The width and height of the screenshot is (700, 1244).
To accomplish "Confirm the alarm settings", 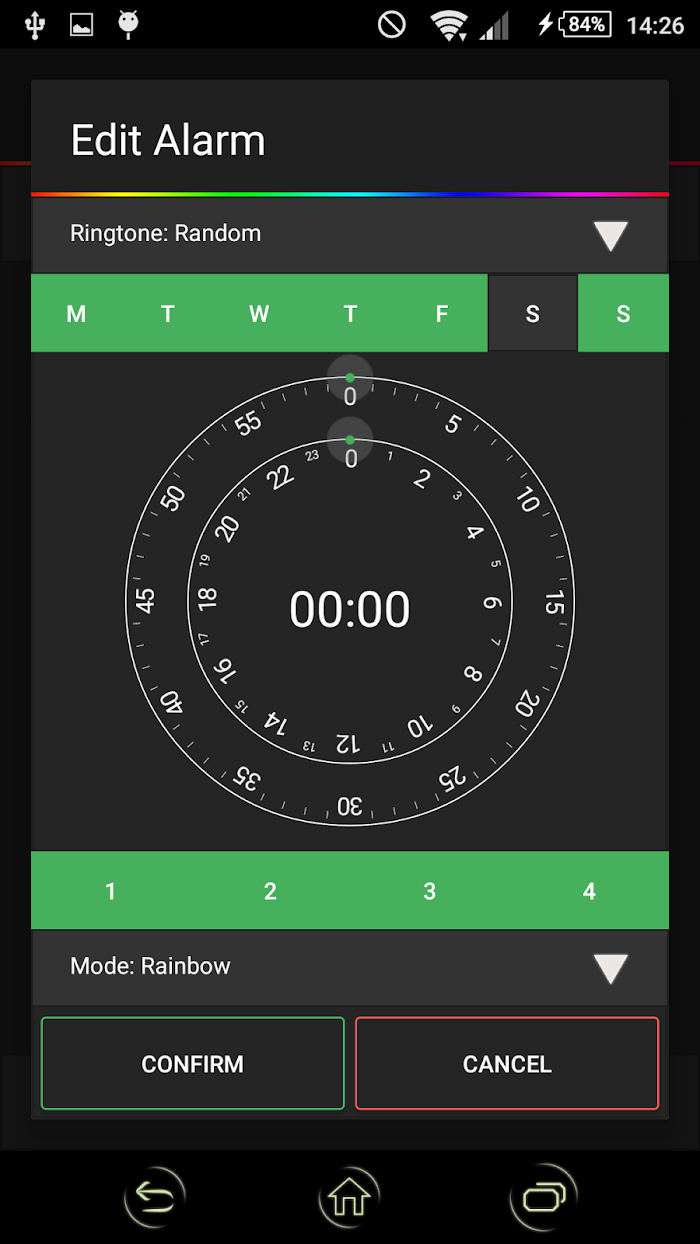I will pyautogui.click(x=193, y=1064).
